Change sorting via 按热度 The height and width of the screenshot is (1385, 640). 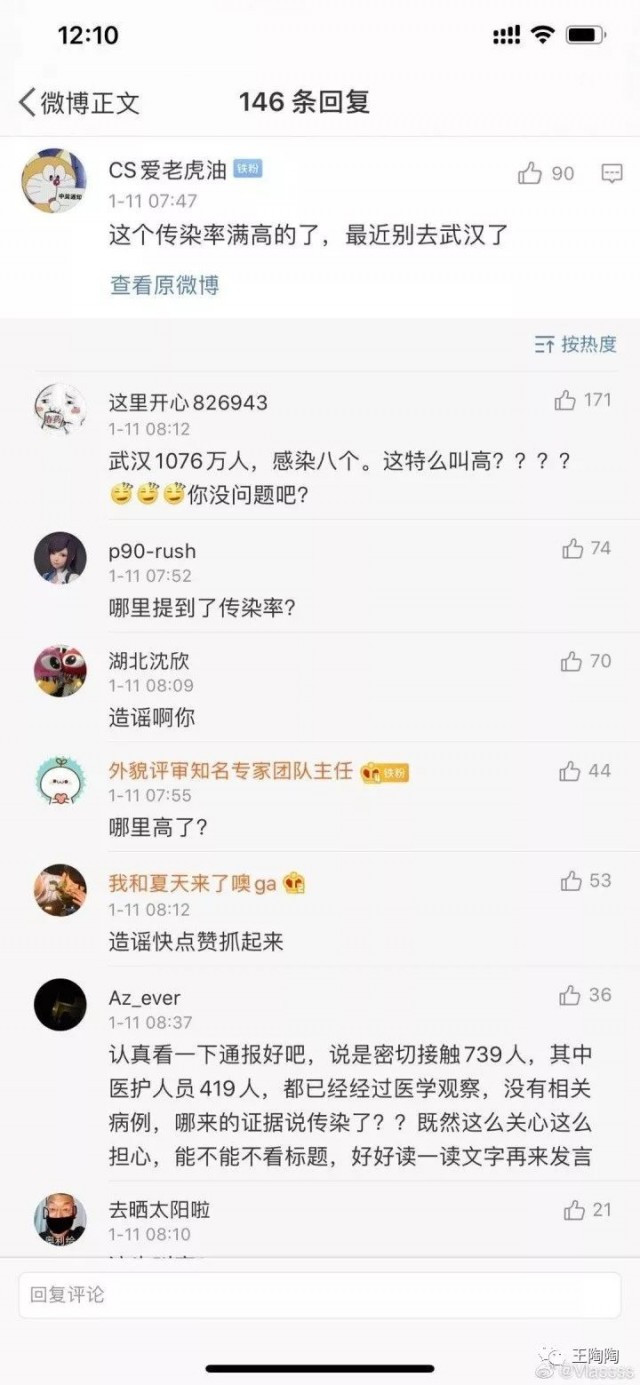click(575, 345)
